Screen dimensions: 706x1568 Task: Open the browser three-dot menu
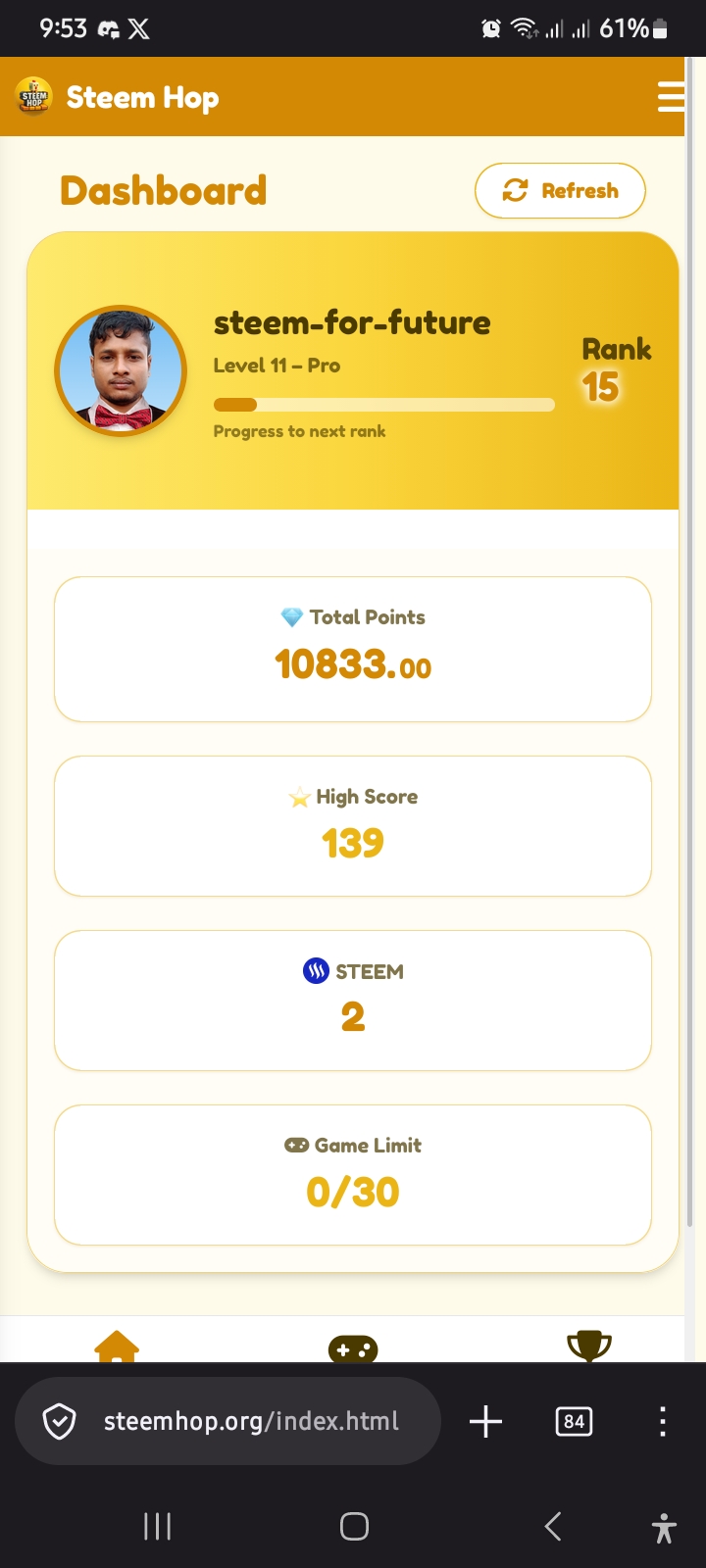[x=663, y=1421]
